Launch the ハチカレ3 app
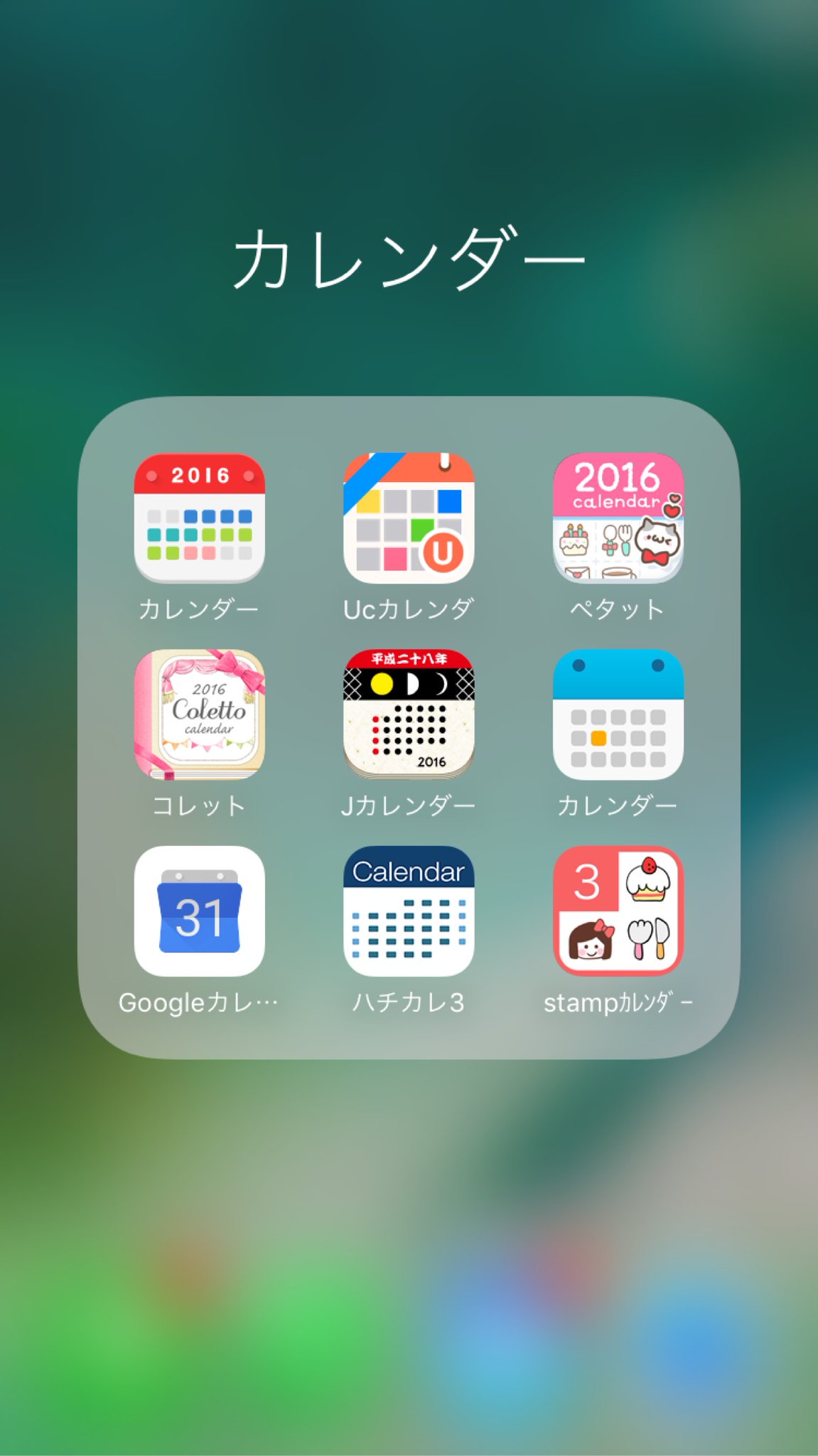This screenshot has height=1456, width=818. (x=409, y=911)
